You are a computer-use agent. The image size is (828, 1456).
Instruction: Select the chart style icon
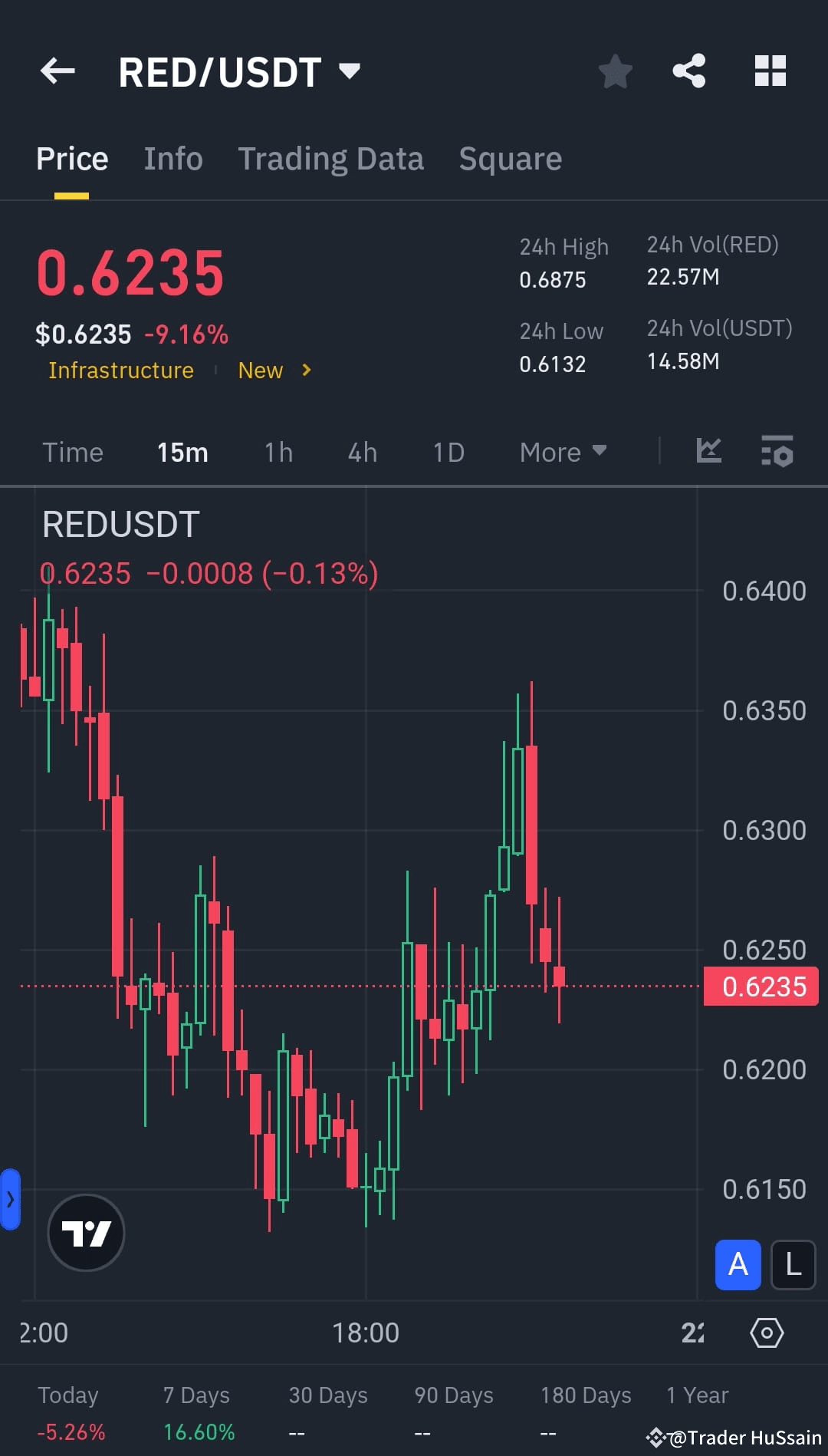click(709, 452)
